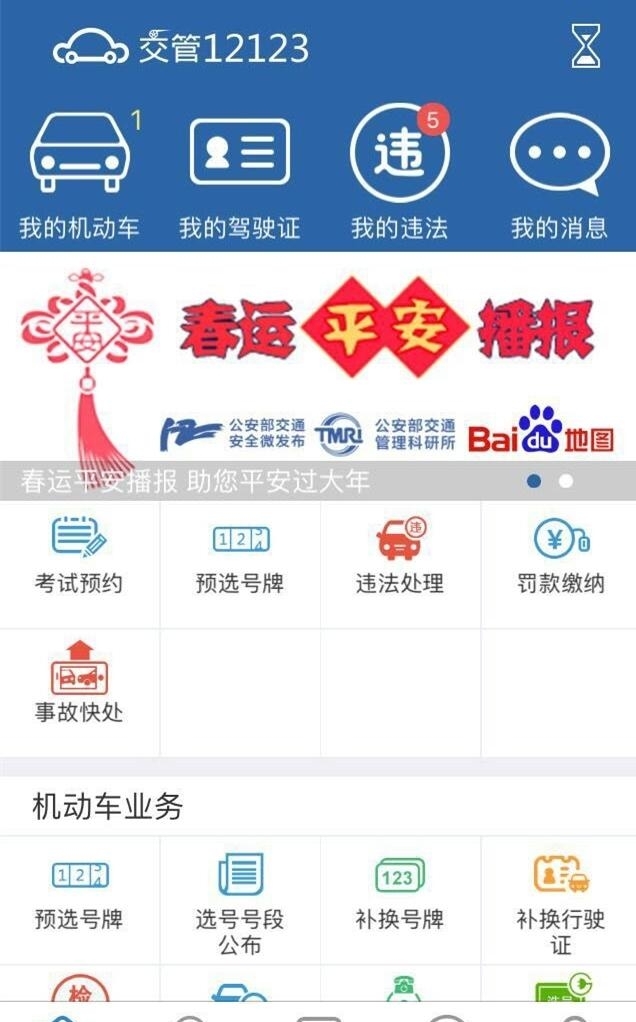Go to 违法处理 violation handling
Viewport: 636px width, 1022px height.
[400, 560]
